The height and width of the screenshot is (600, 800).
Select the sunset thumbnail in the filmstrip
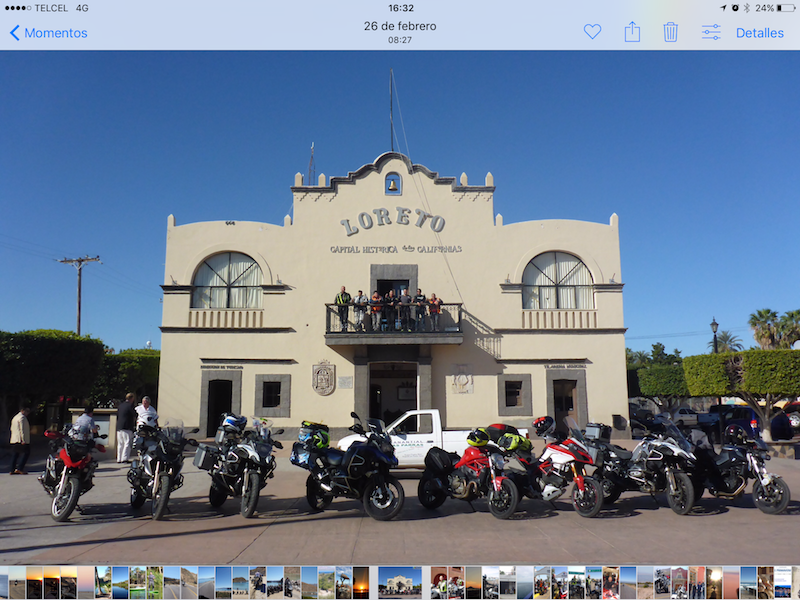(360, 582)
